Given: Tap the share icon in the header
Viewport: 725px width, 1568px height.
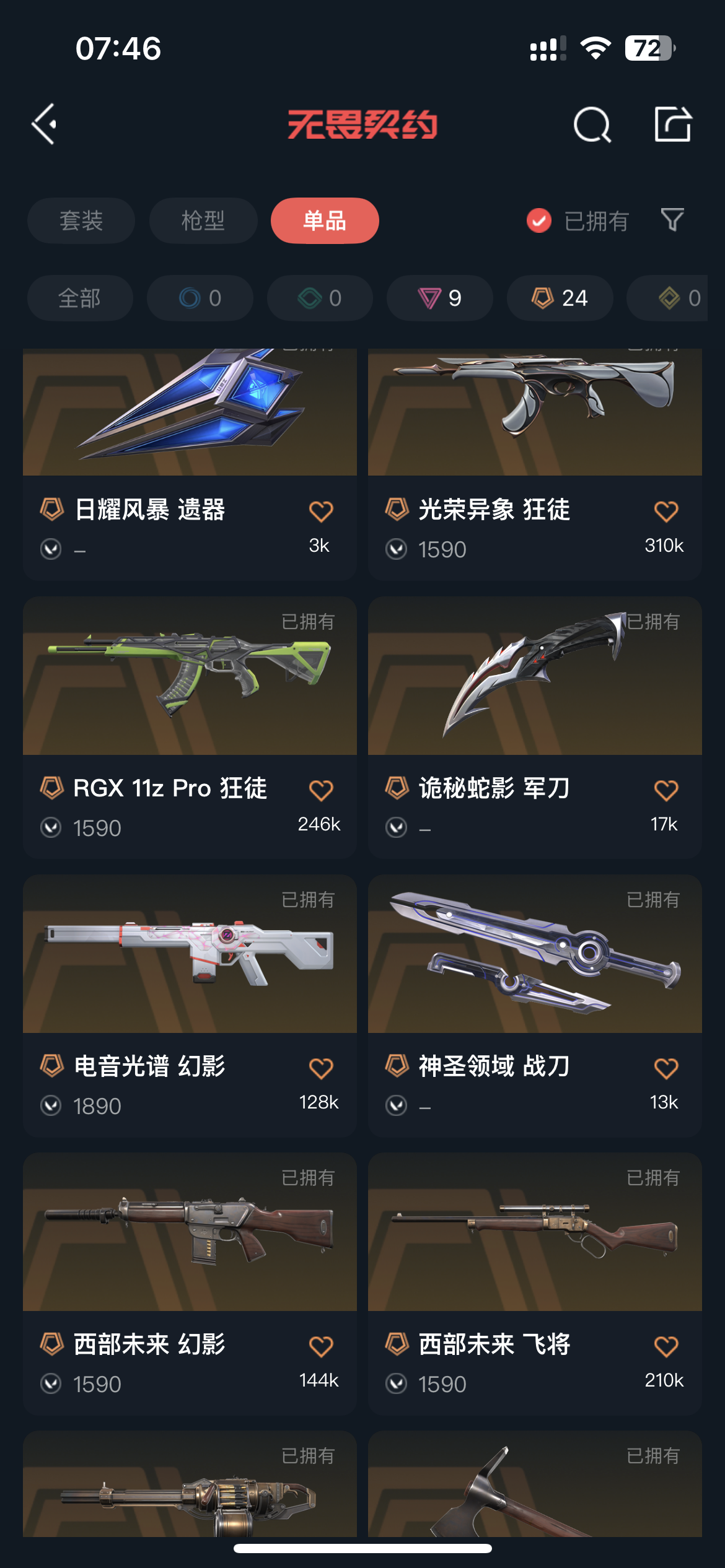Looking at the screenshot, I should click(673, 124).
